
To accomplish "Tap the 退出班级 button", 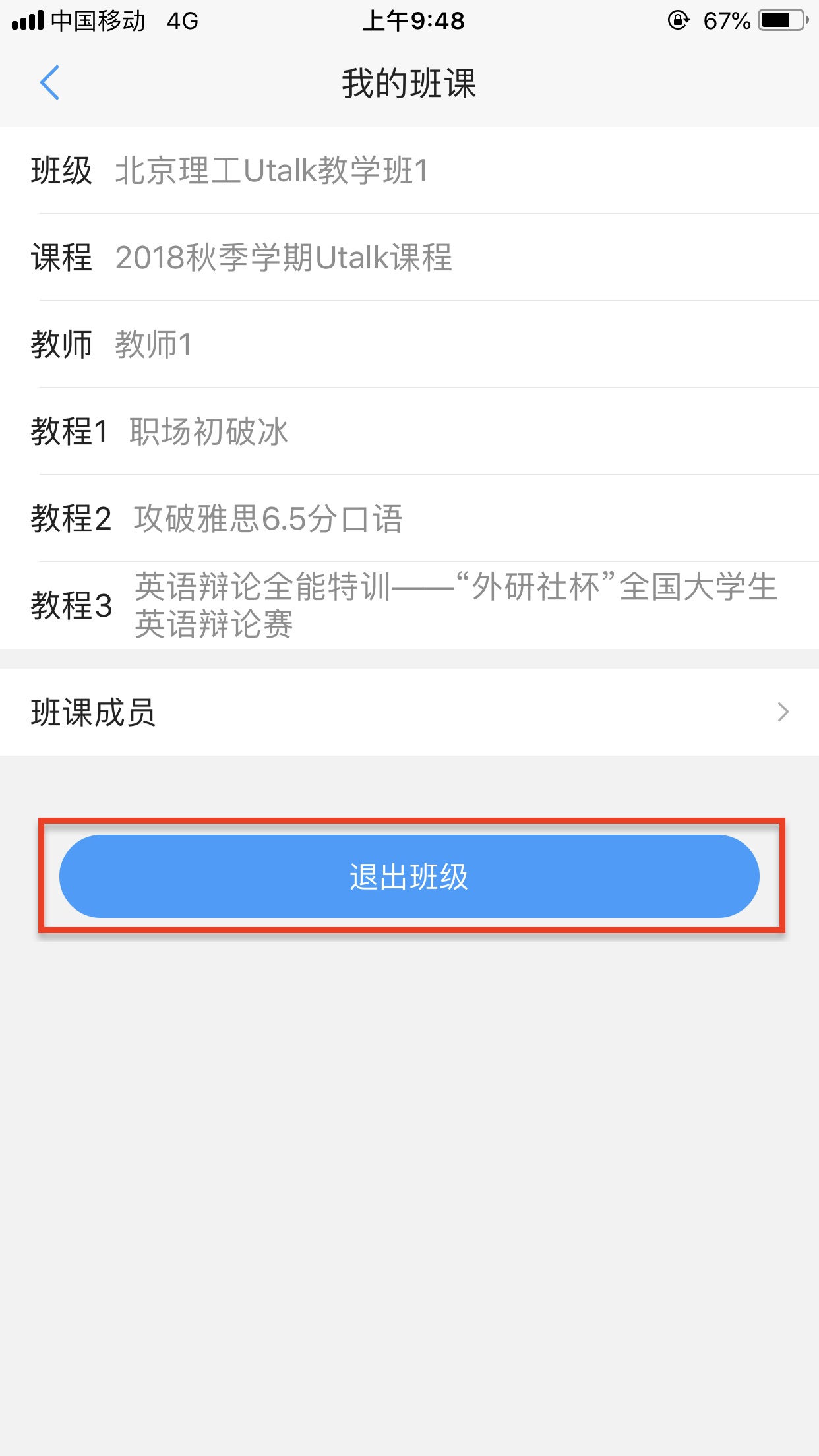I will click(x=409, y=876).
